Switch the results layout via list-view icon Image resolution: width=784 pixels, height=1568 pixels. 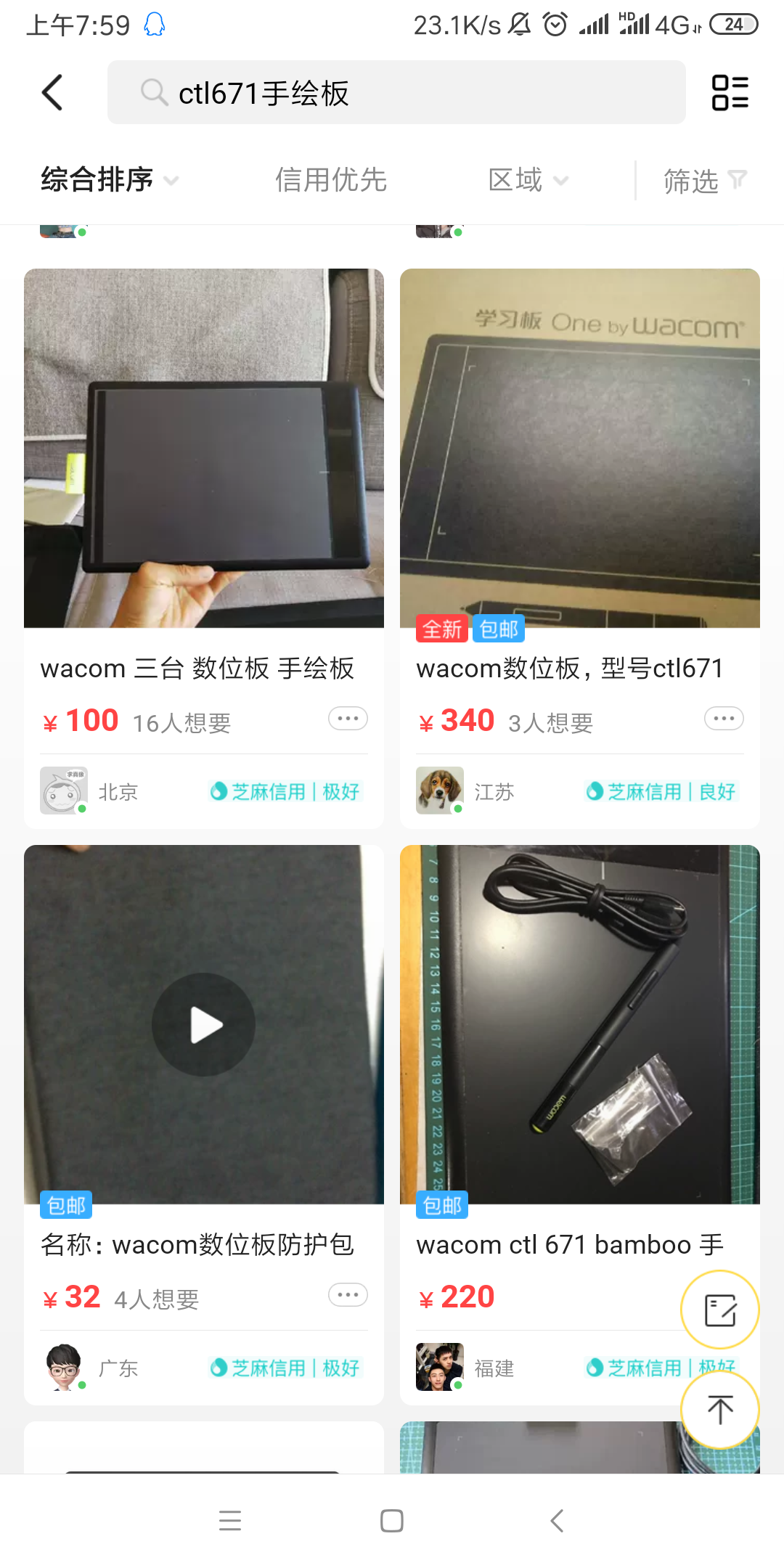coord(730,93)
